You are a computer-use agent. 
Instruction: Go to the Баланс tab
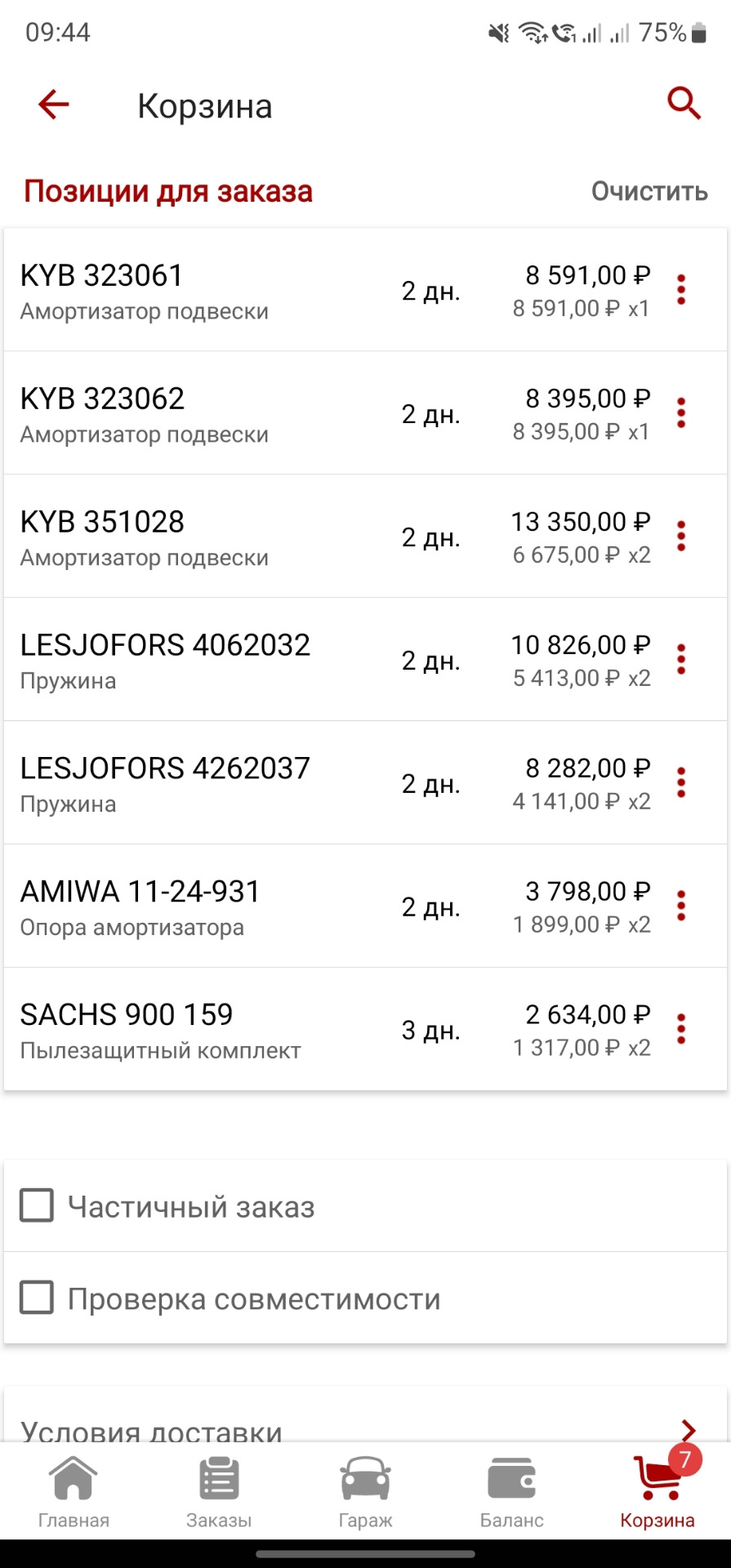coord(511,1494)
